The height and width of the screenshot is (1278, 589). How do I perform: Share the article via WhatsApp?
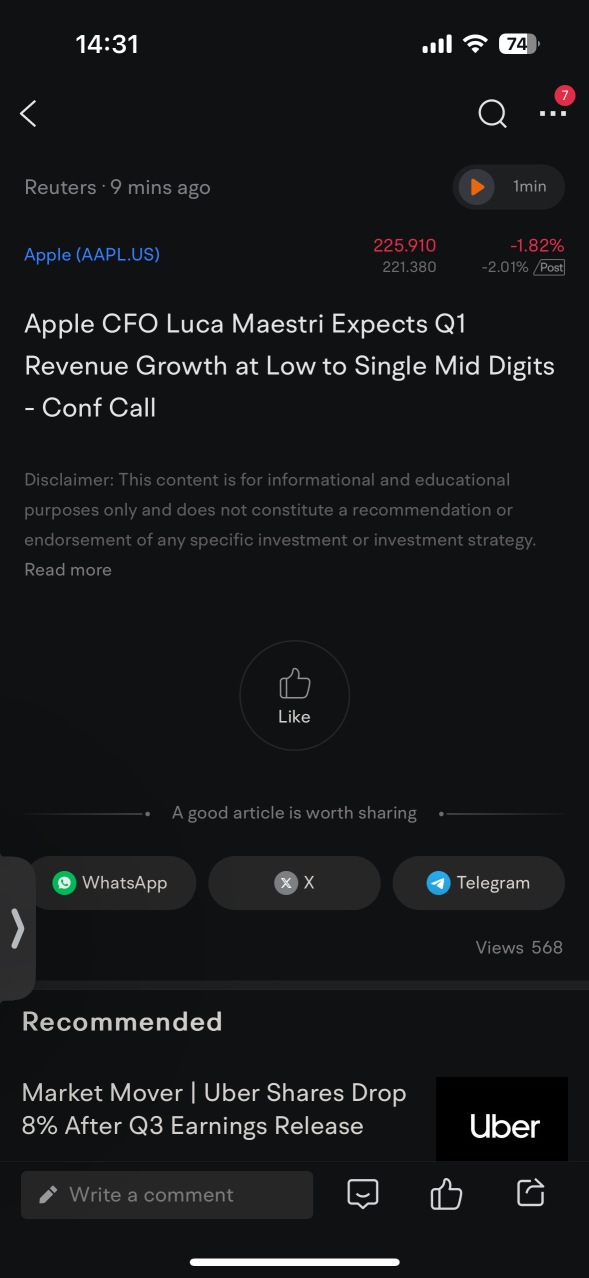coord(110,883)
